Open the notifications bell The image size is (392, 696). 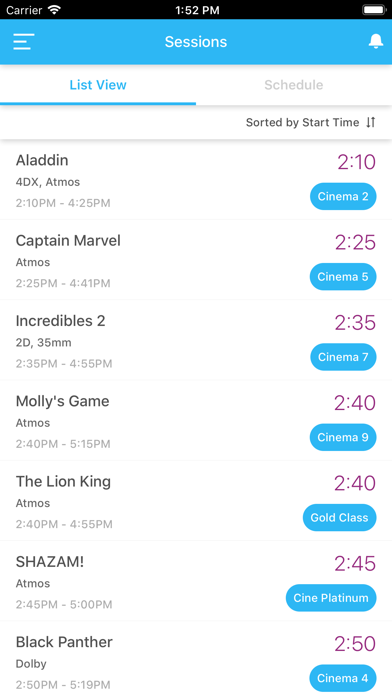click(x=376, y=41)
